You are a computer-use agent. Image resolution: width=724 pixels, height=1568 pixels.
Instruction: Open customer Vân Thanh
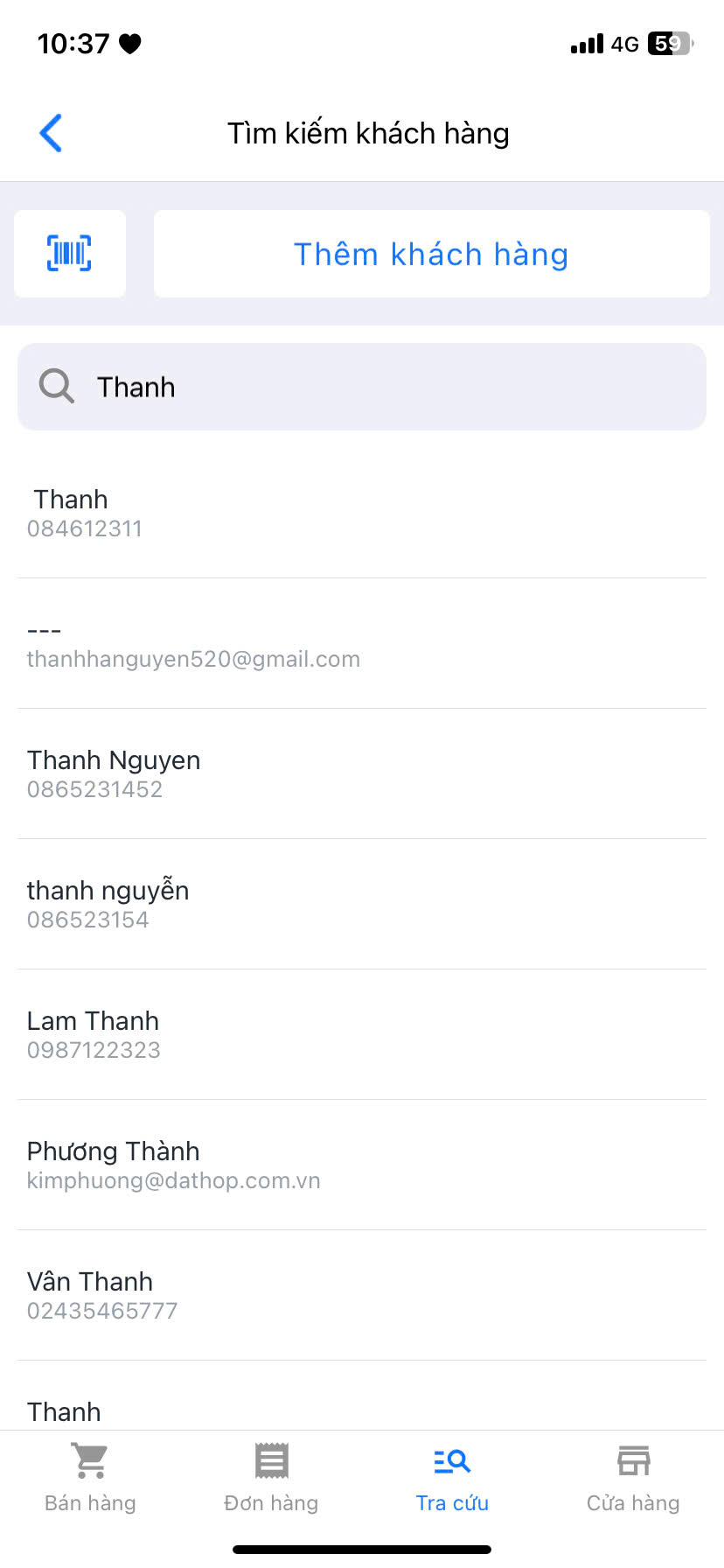coord(362,1295)
